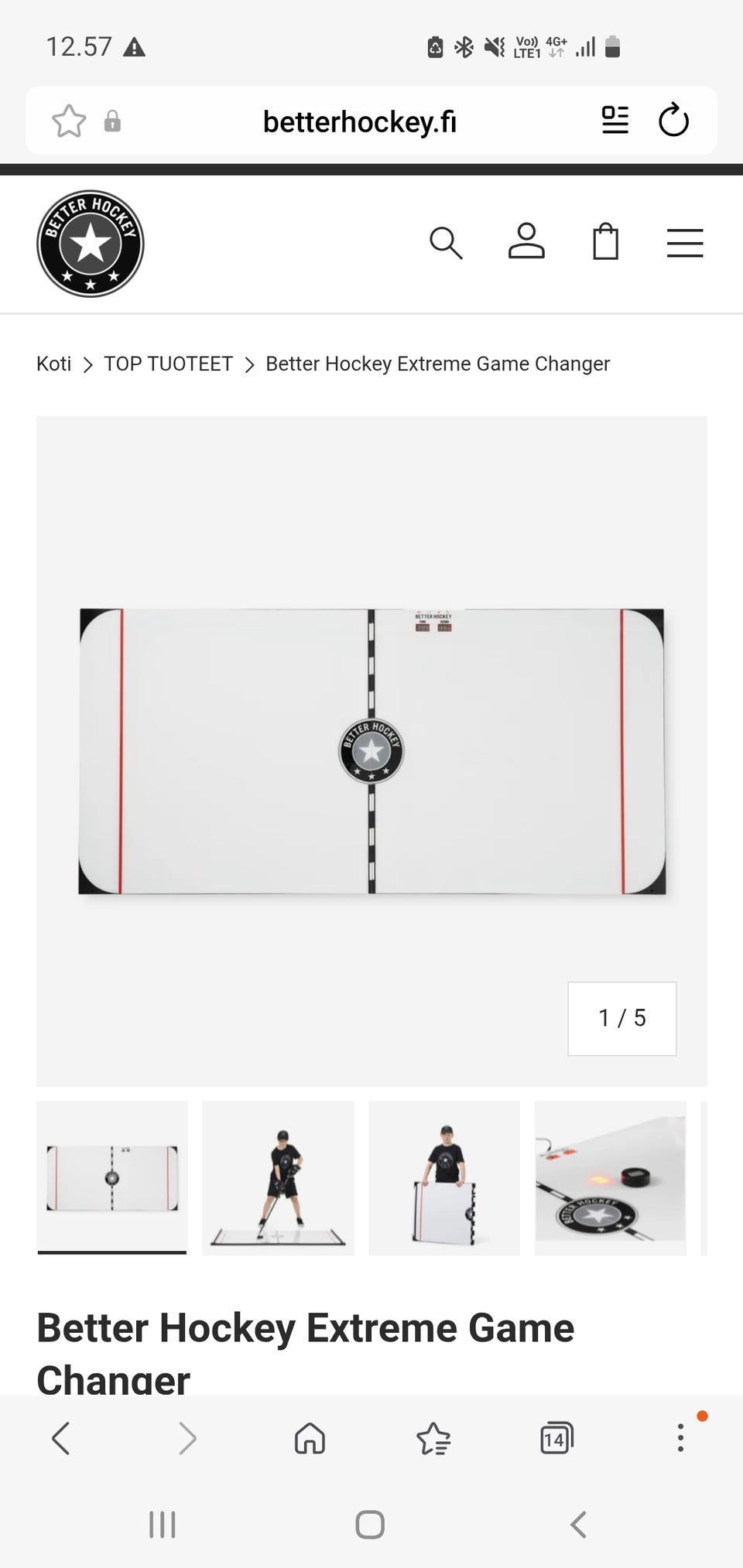This screenshot has width=743, height=1568.
Task: Open the user account icon
Action: click(526, 241)
